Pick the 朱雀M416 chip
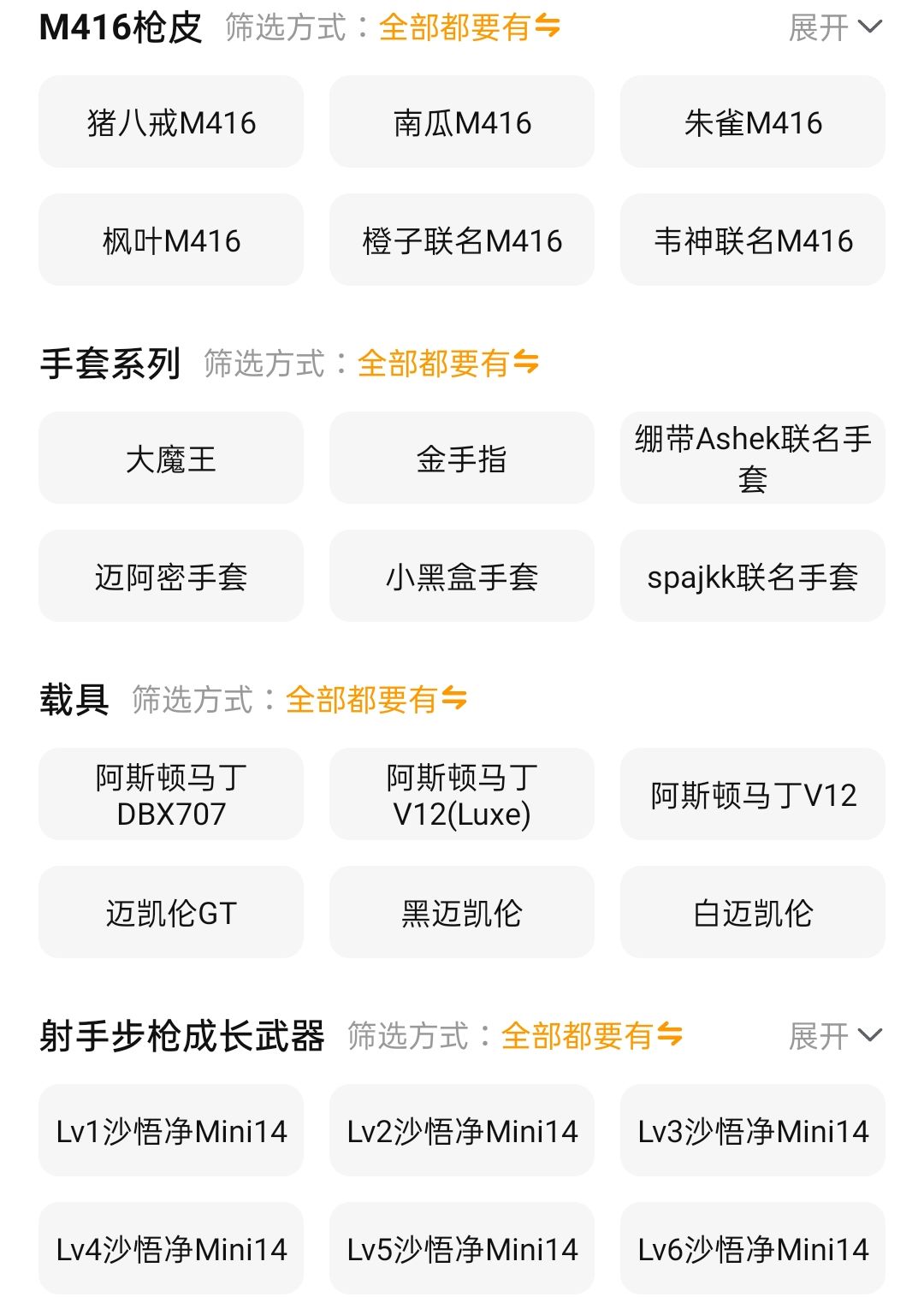This screenshot has height=1297, width=924. (x=753, y=122)
